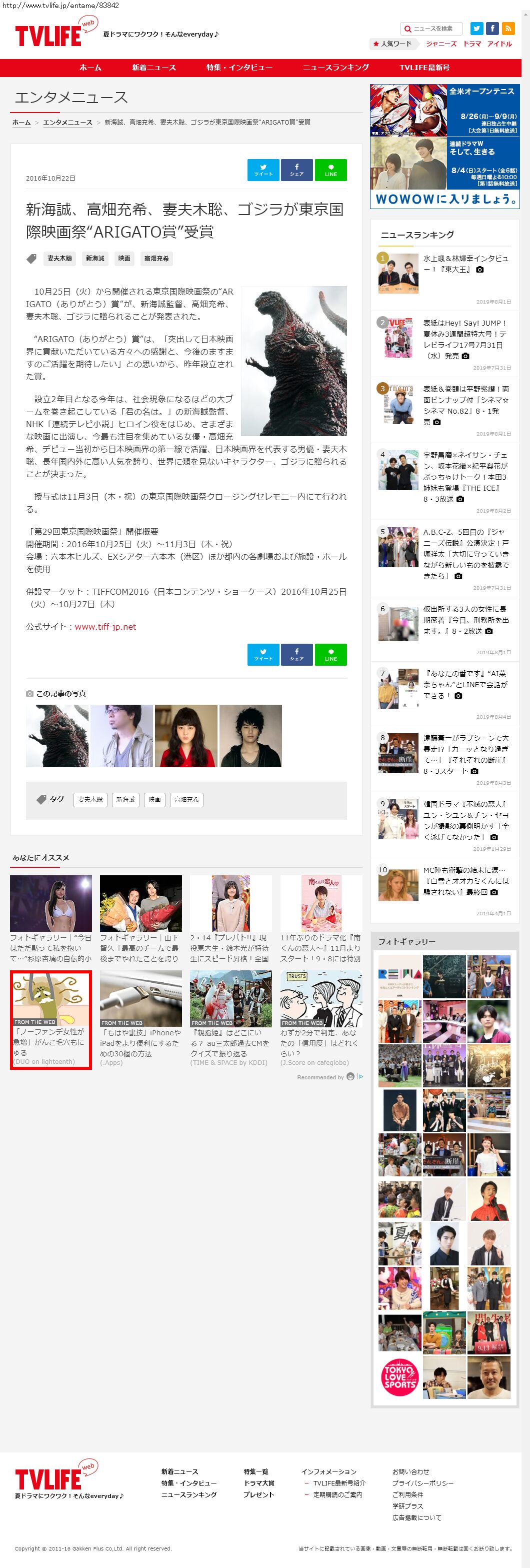Select the ジャニーズ popular keyword
The width and height of the screenshot is (530, 1568).
441,44
